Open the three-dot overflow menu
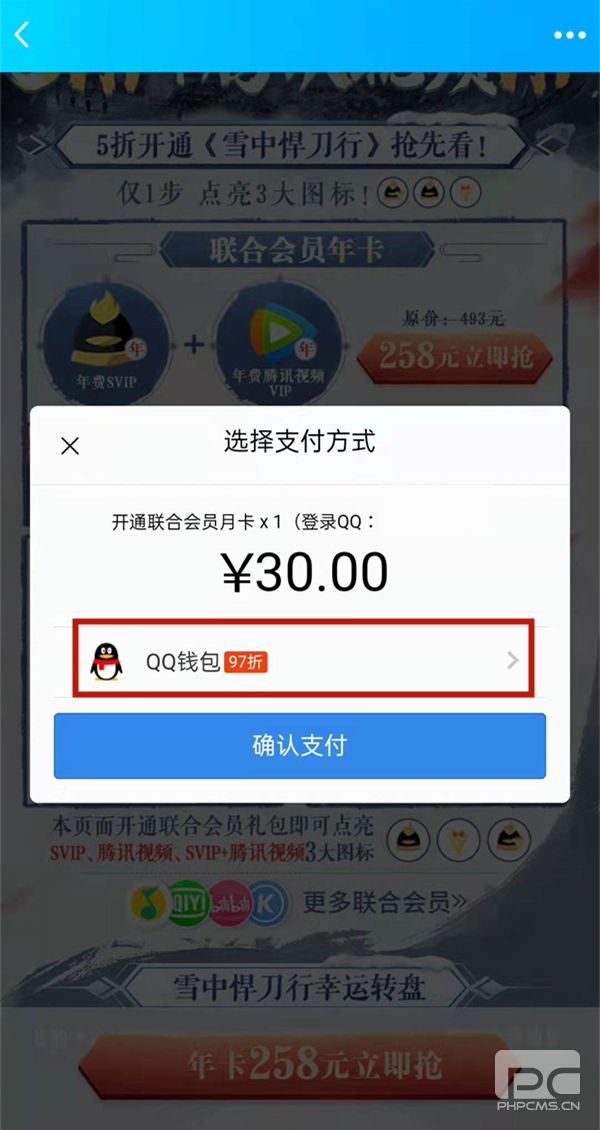 coord(569,35)
